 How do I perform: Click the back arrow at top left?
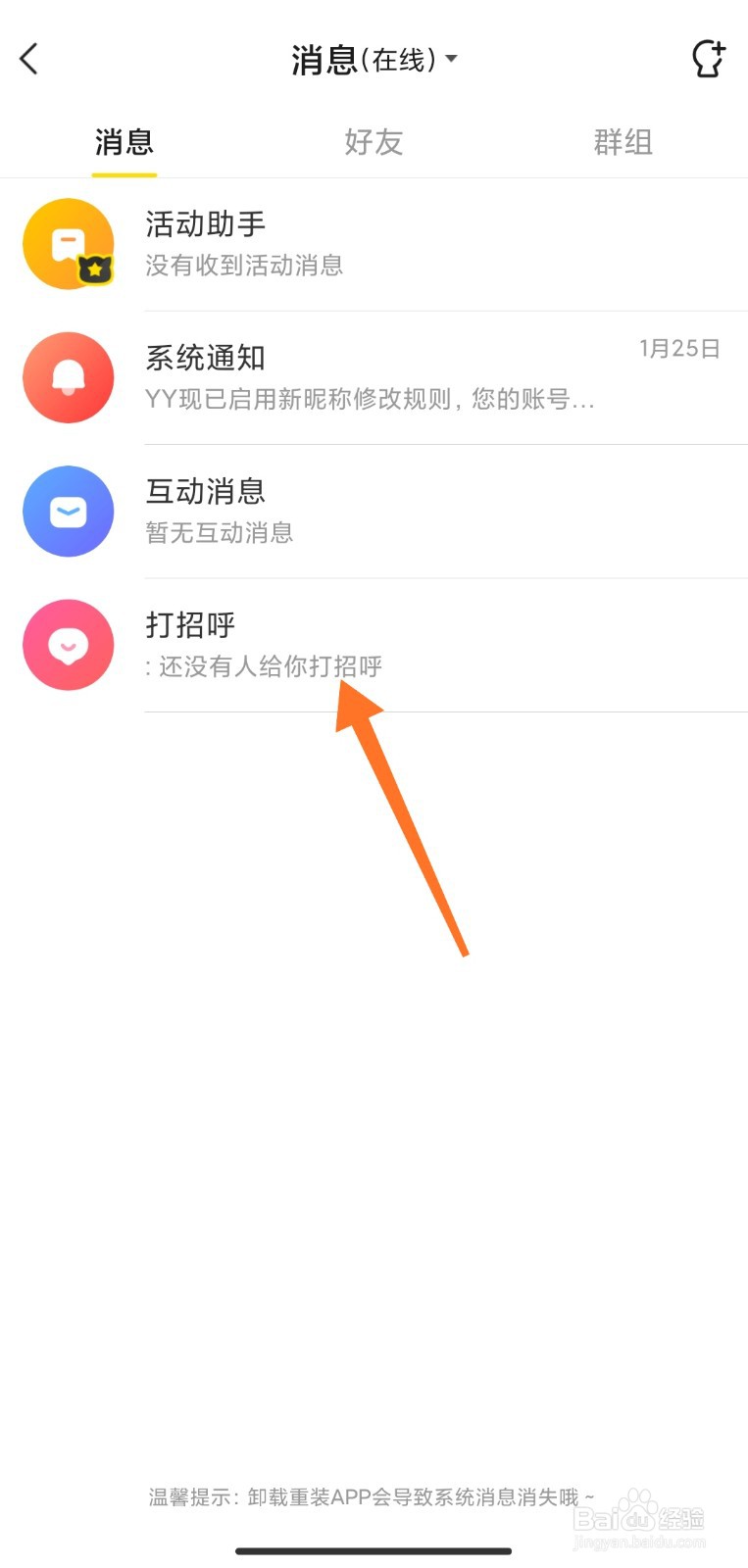(x=29, y=59)
